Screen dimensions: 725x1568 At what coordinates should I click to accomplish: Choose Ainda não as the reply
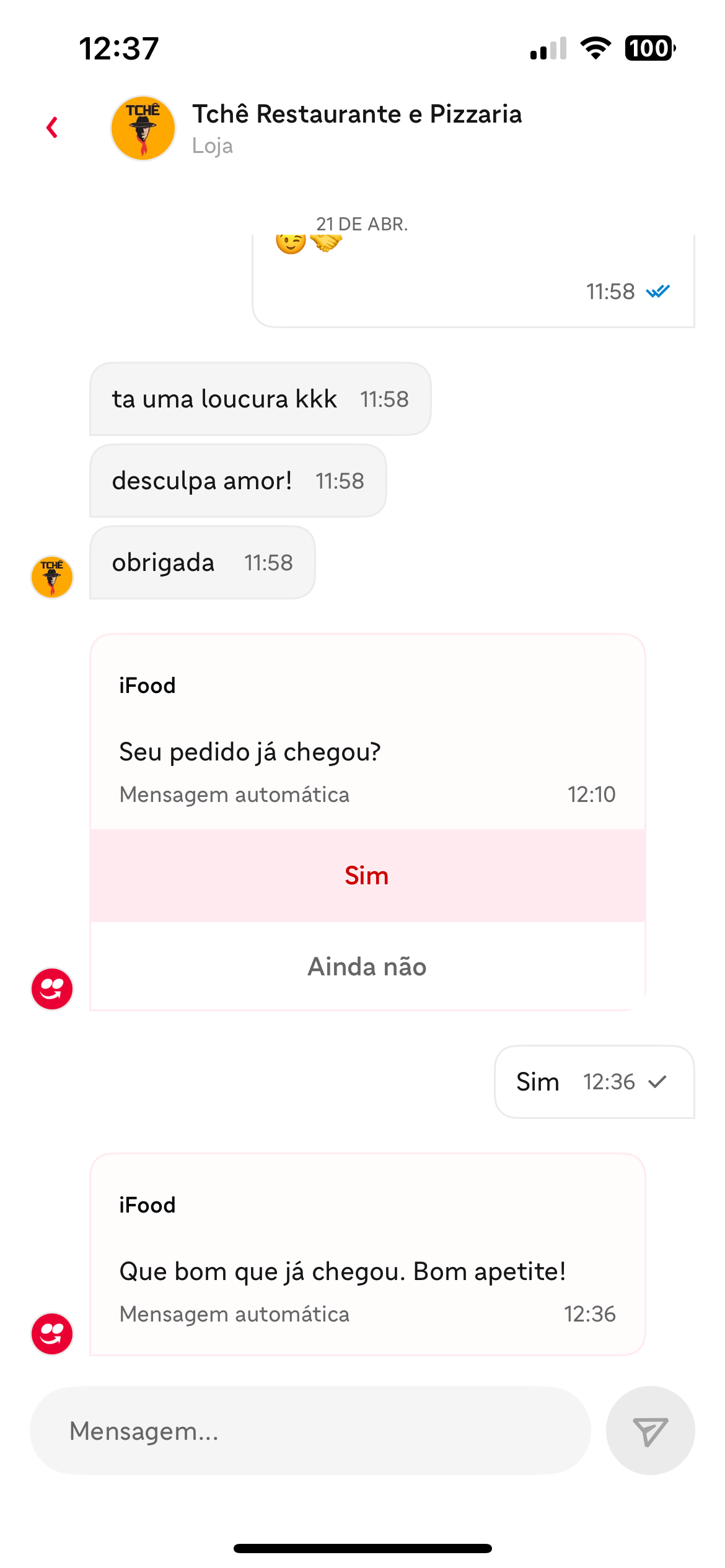367,966
